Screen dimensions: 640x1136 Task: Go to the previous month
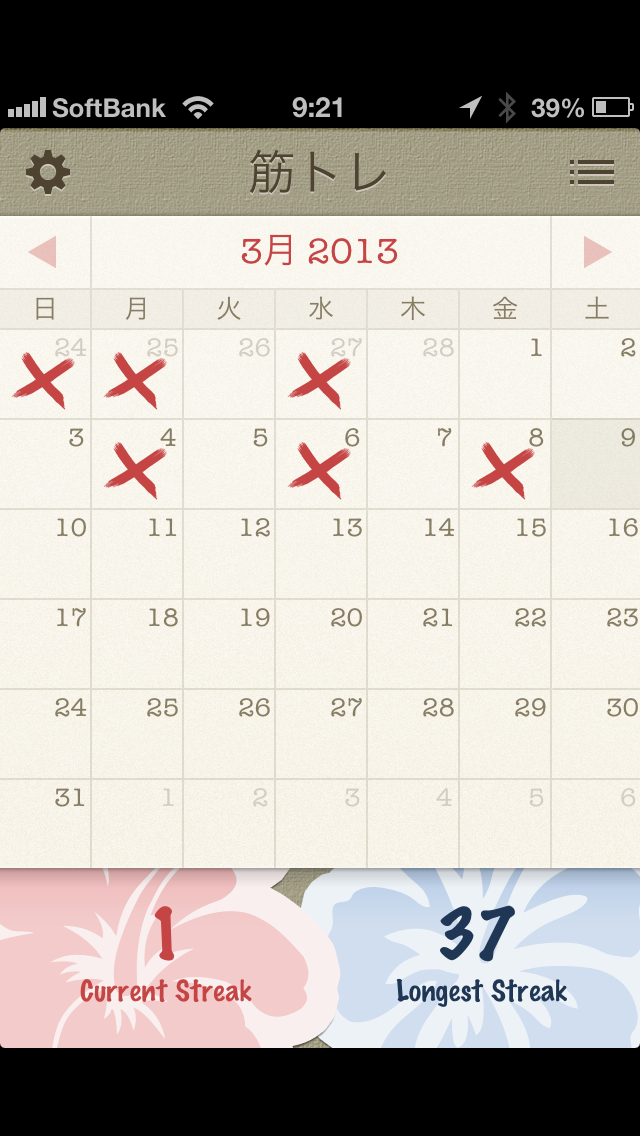43,252
